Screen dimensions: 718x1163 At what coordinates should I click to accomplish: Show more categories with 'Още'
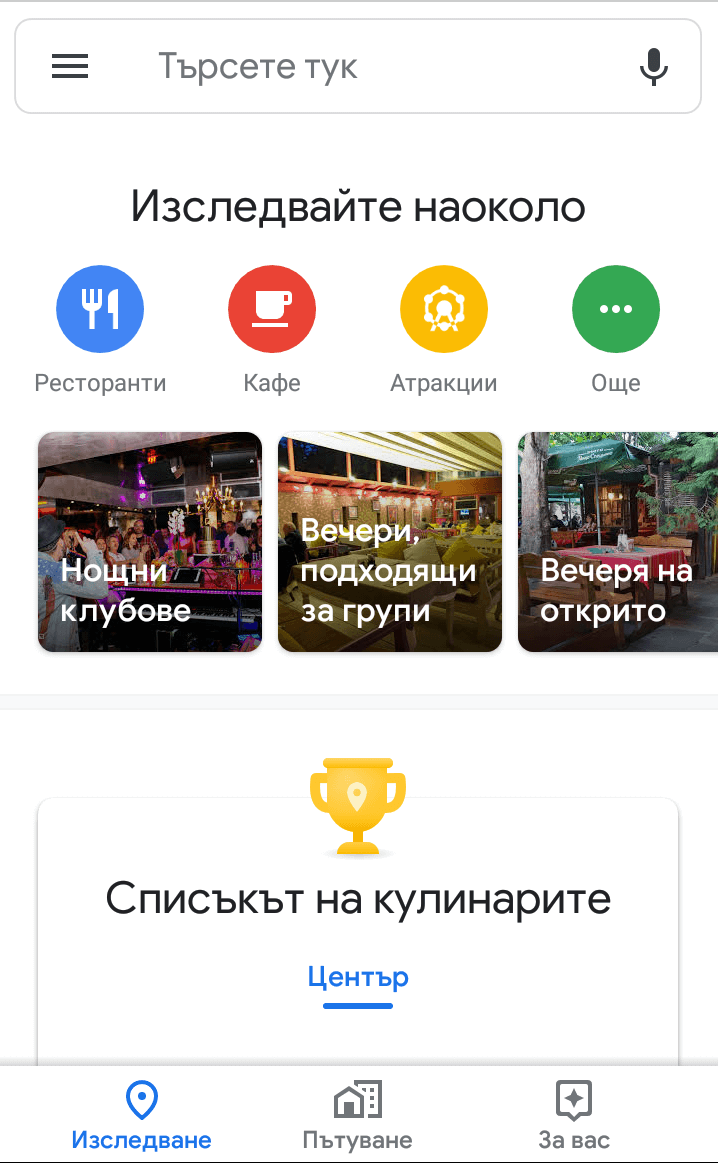616,310
